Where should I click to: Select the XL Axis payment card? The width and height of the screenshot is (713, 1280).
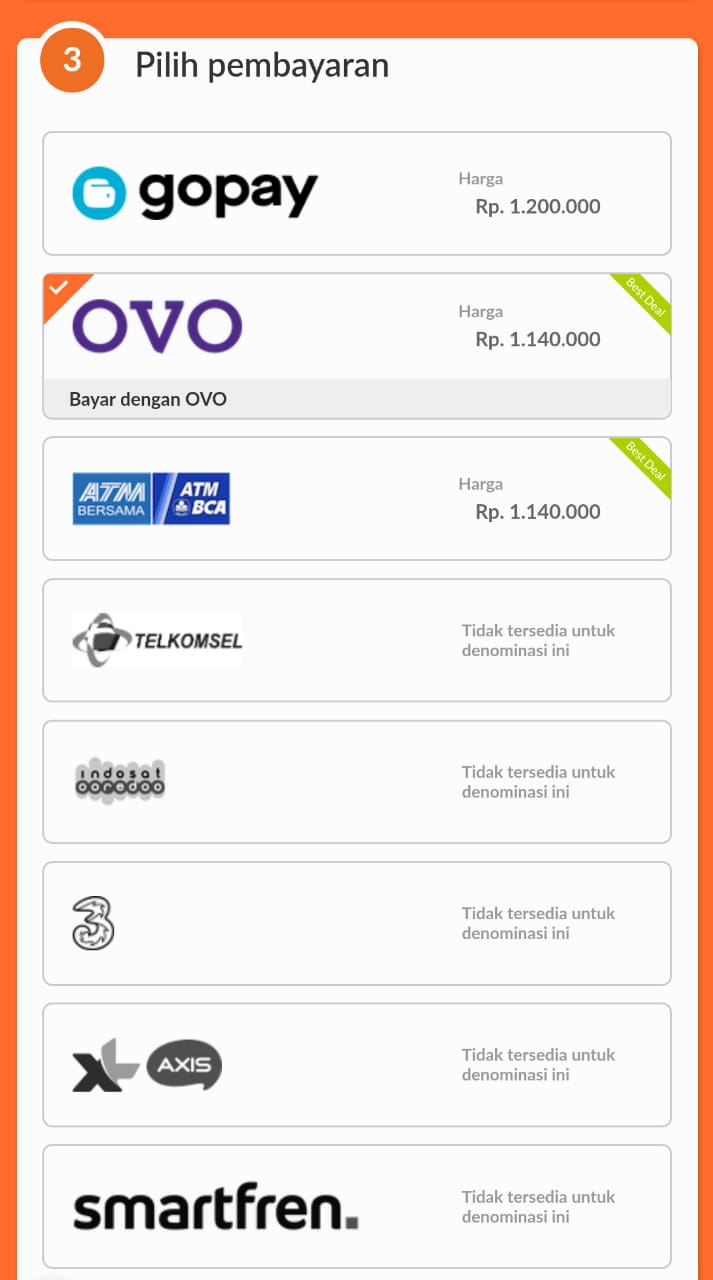pyautogui.click(x=356, y=1064)
